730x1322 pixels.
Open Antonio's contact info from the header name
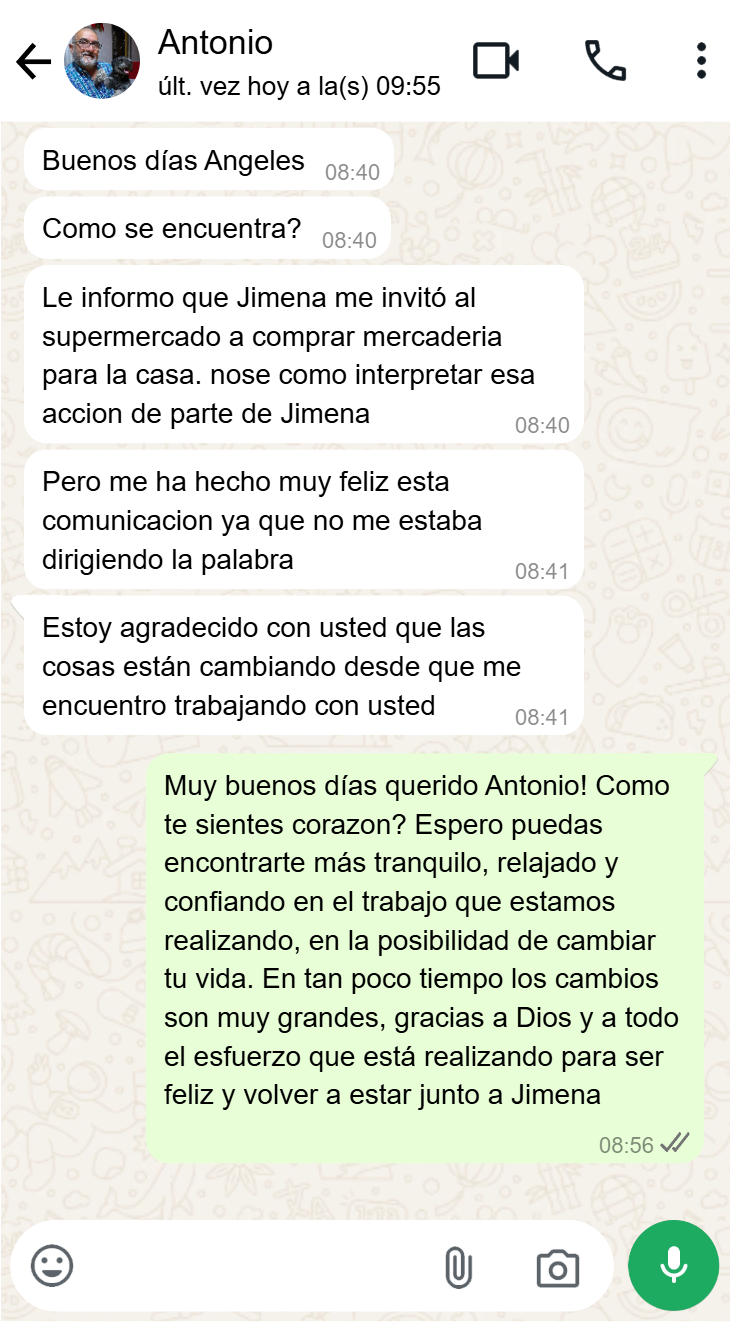[216, 42]
